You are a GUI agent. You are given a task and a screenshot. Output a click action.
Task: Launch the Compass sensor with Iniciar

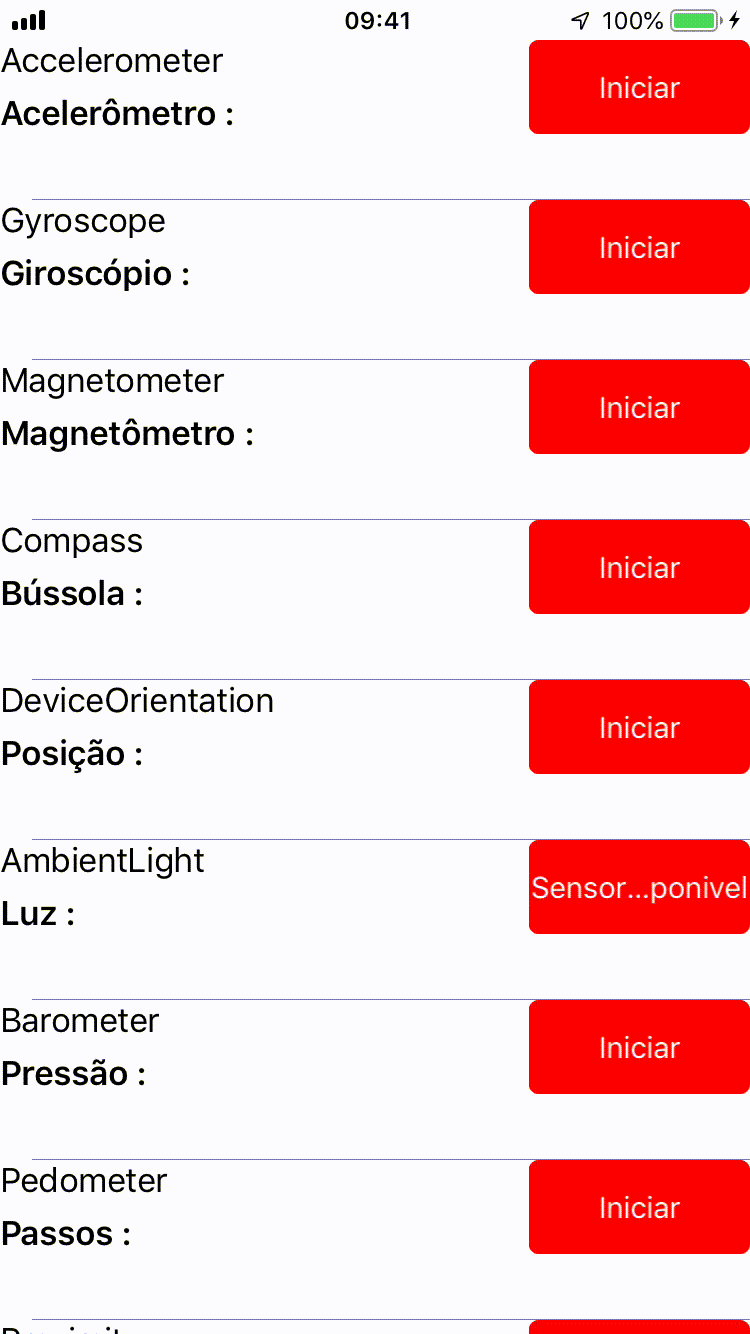point(639,567)
